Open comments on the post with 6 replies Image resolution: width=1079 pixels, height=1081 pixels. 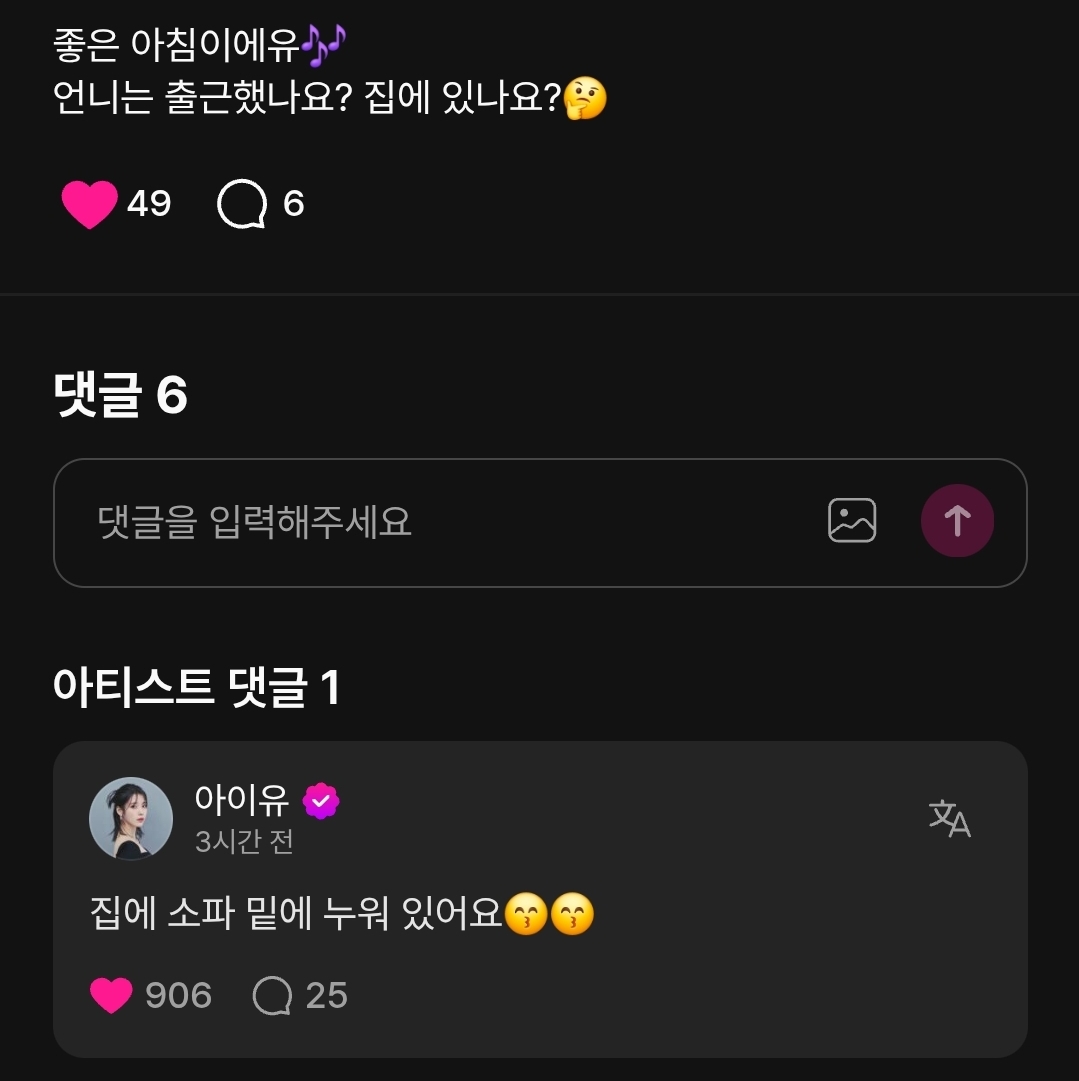tap(242, 204)
